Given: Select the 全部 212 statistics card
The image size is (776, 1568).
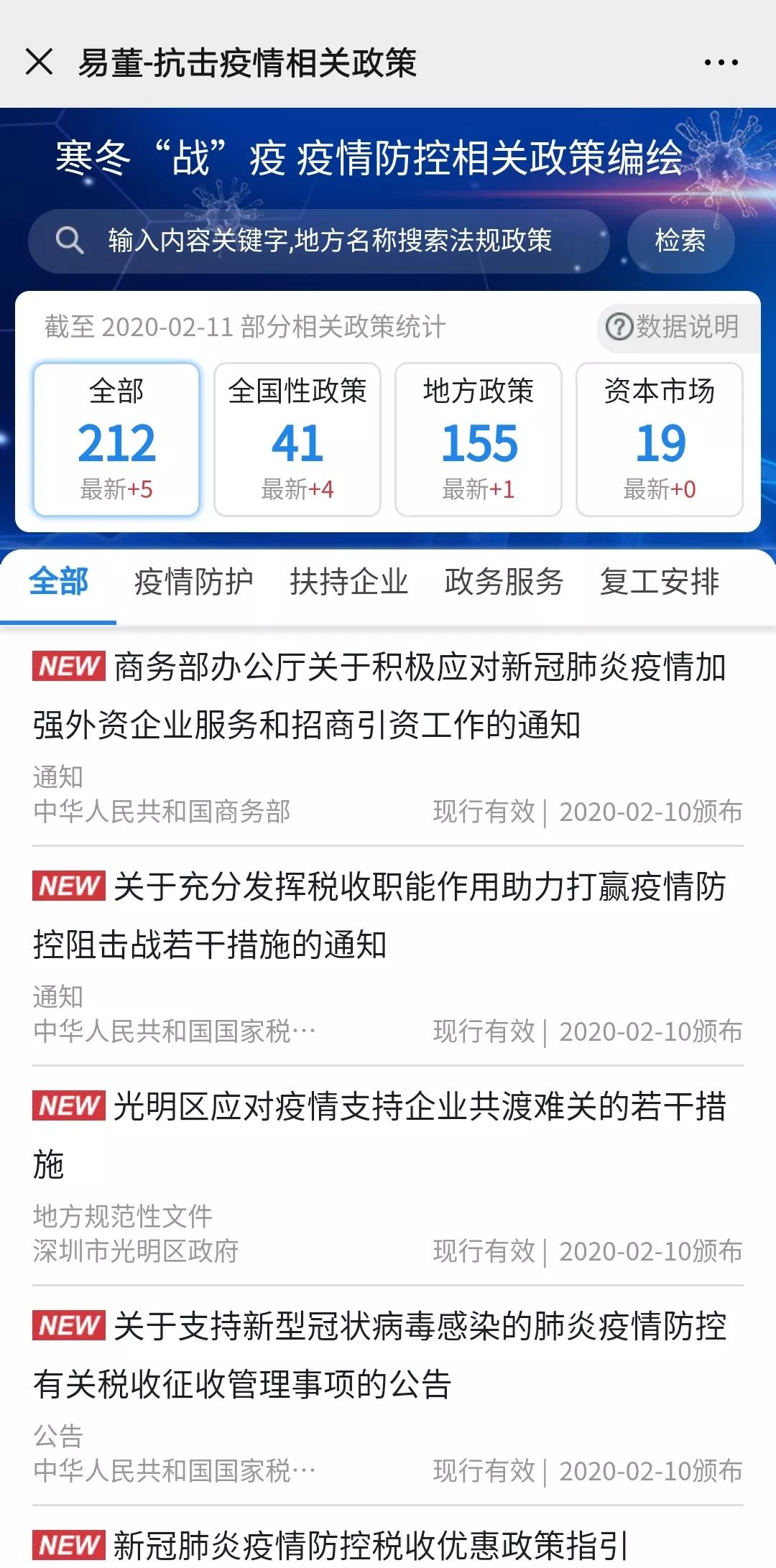Looking at the screenshot, I should 116,440.
